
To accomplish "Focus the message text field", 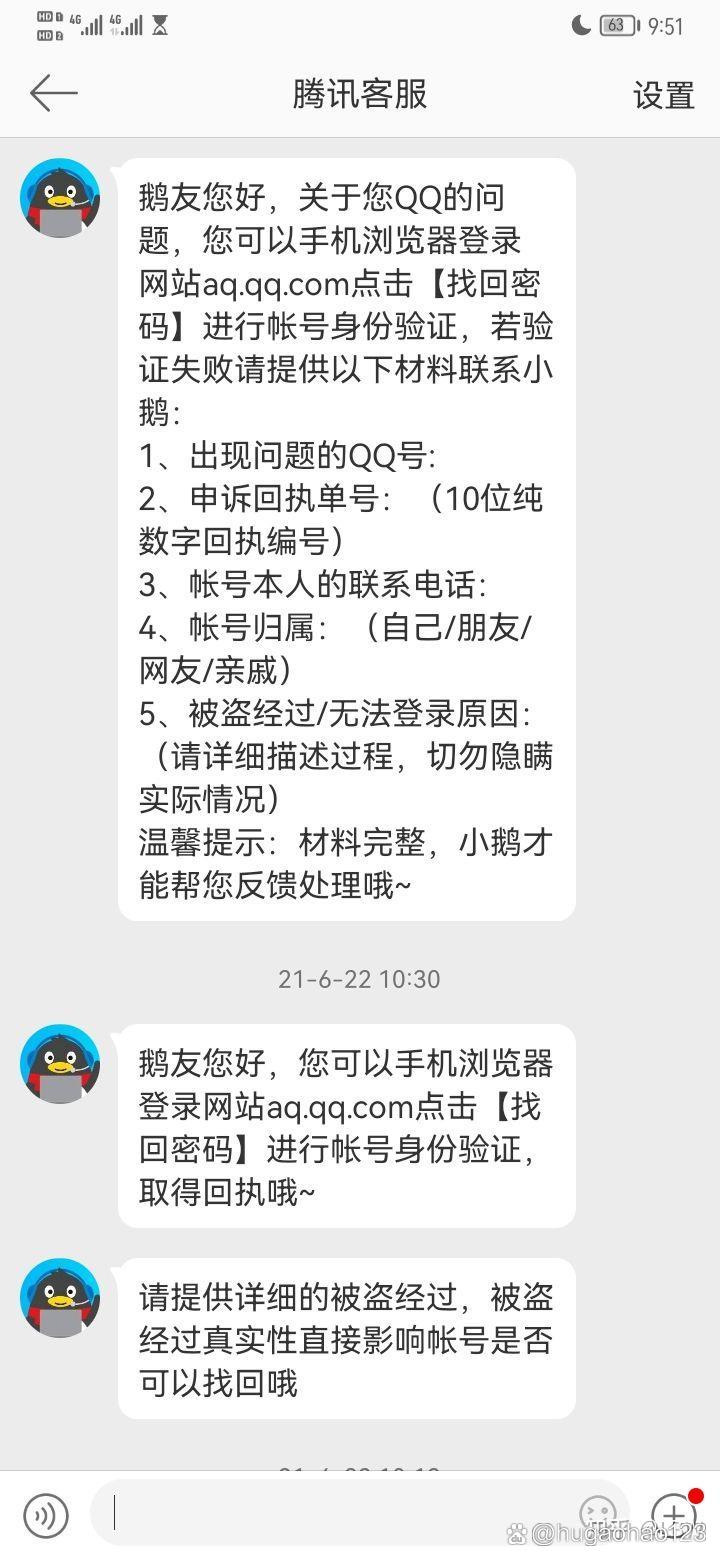I will (x=330, y=1514).
